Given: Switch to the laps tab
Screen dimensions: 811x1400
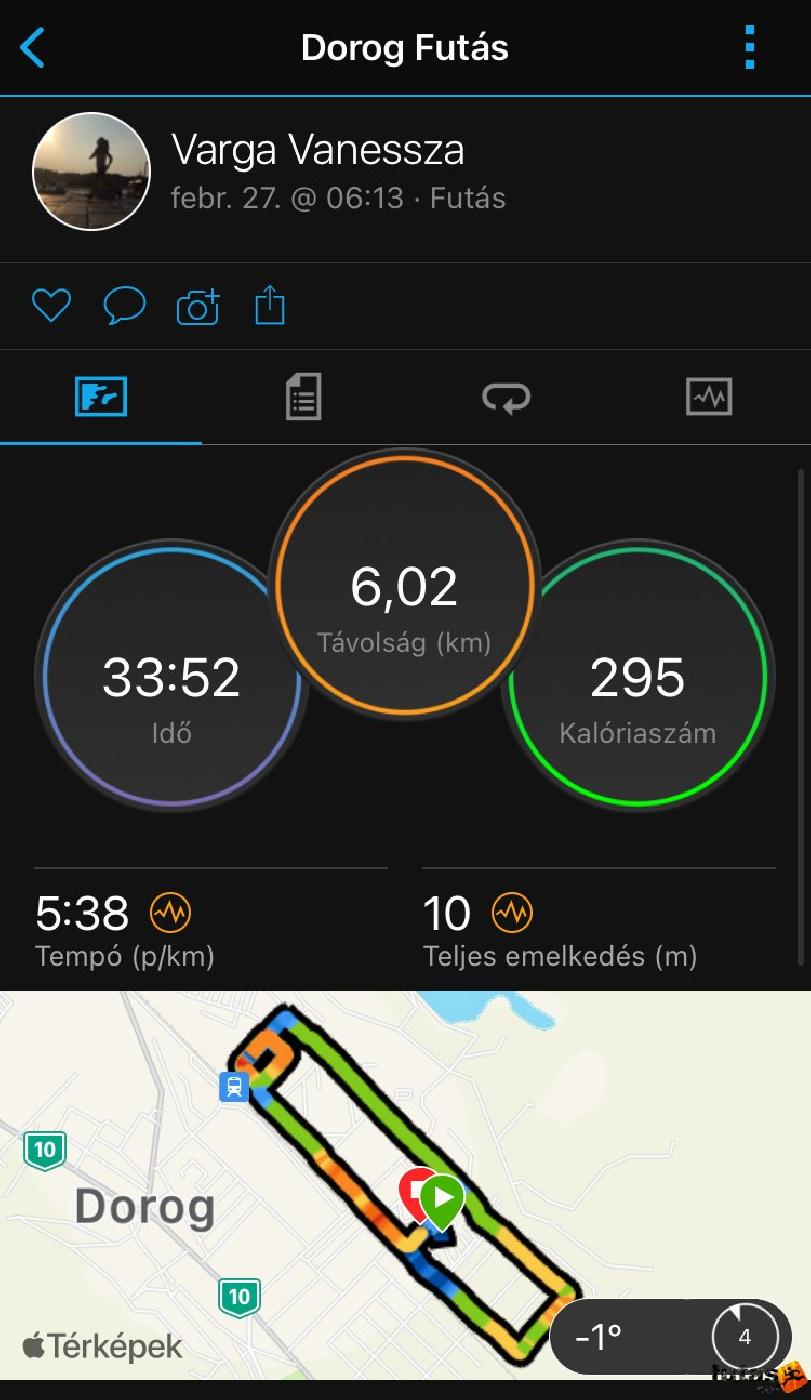Looking at the screenshot, I should pos(506,397).
